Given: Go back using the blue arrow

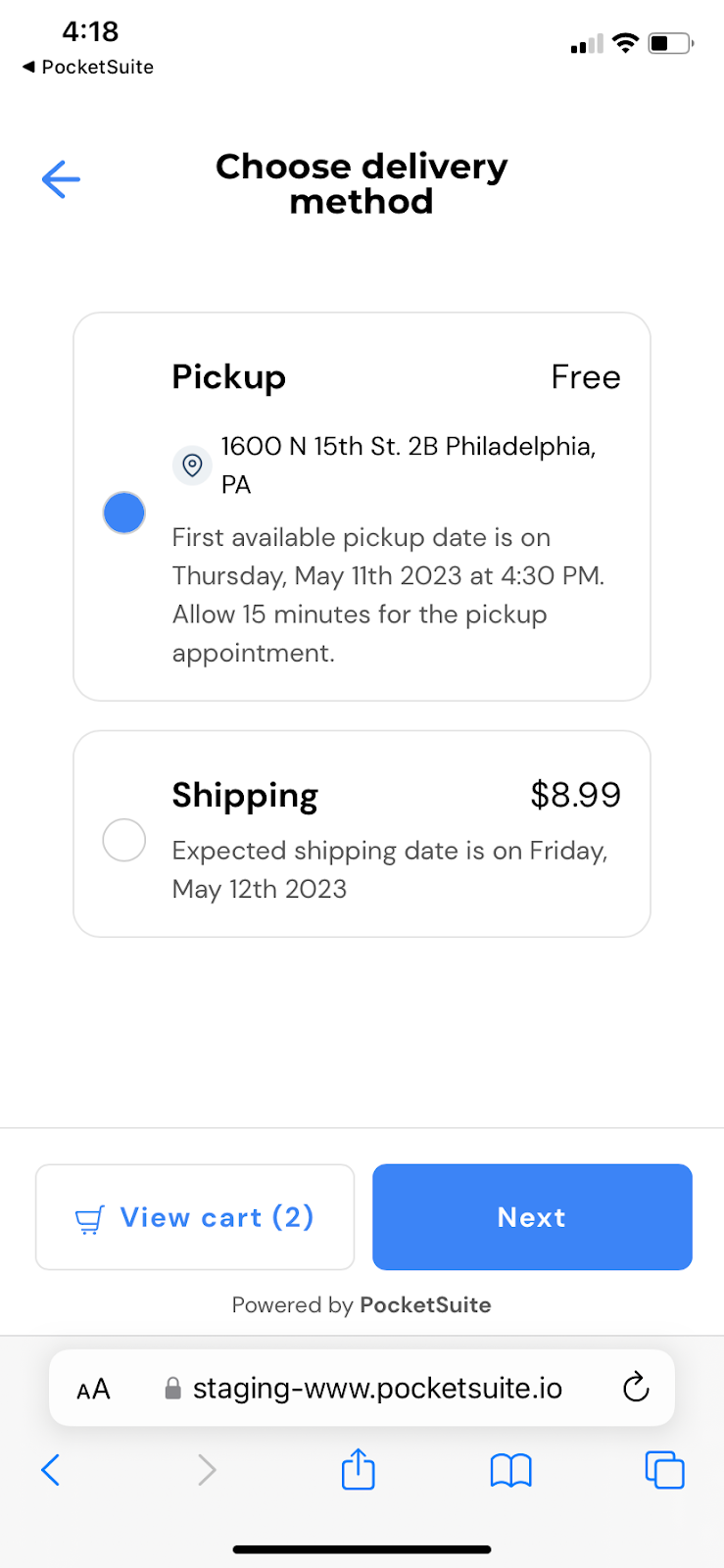Looking at the screenshot, I should point(61,179).
